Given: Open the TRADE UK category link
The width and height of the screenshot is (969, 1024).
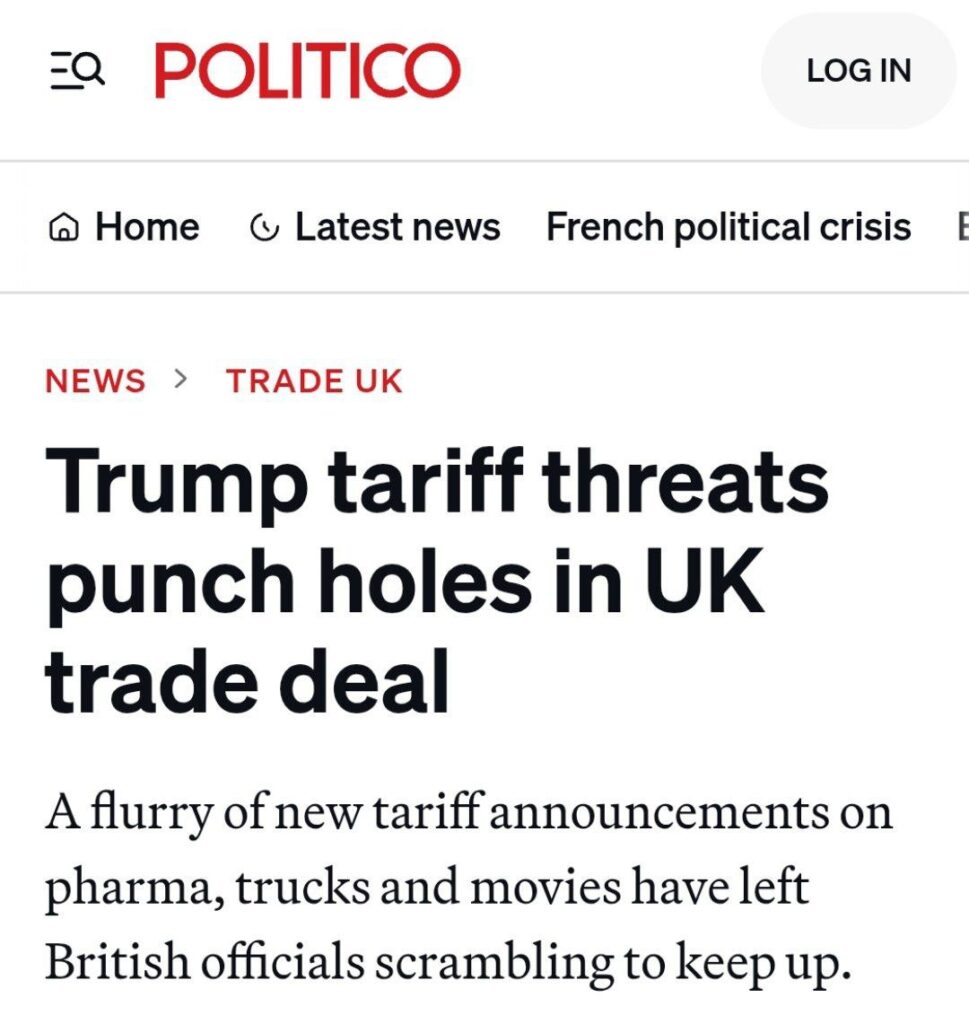Looking at the screenshot, I should [314, 381].
